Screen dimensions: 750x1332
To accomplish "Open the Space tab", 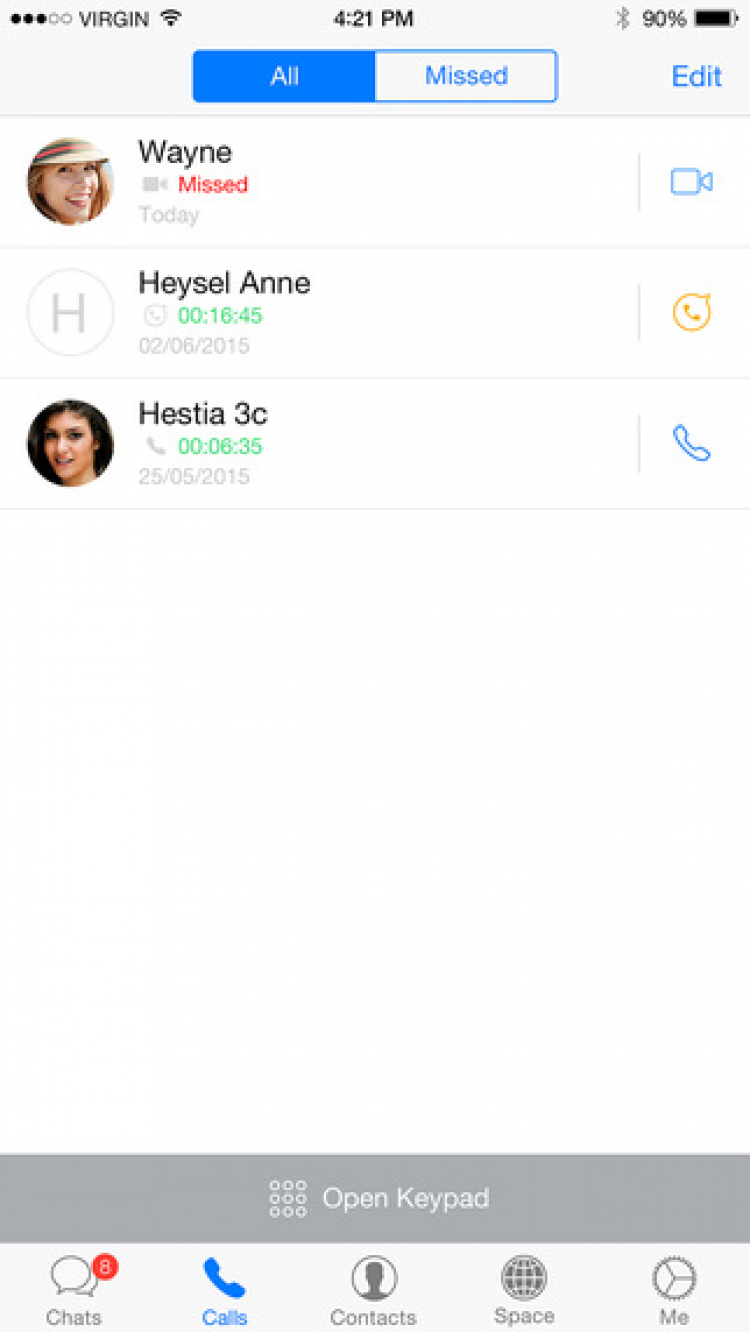I will (524, 1290).
